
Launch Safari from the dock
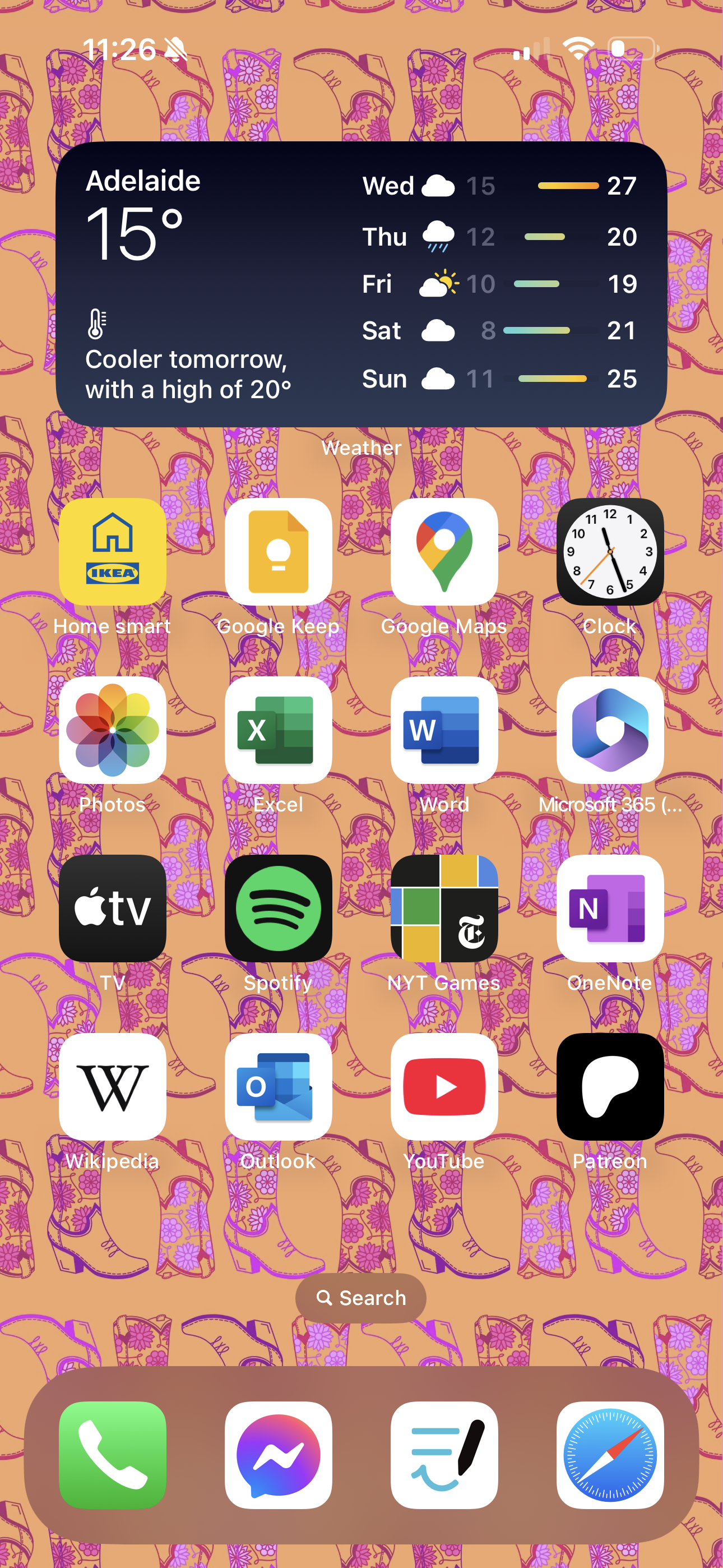[x=610, y=1455]
